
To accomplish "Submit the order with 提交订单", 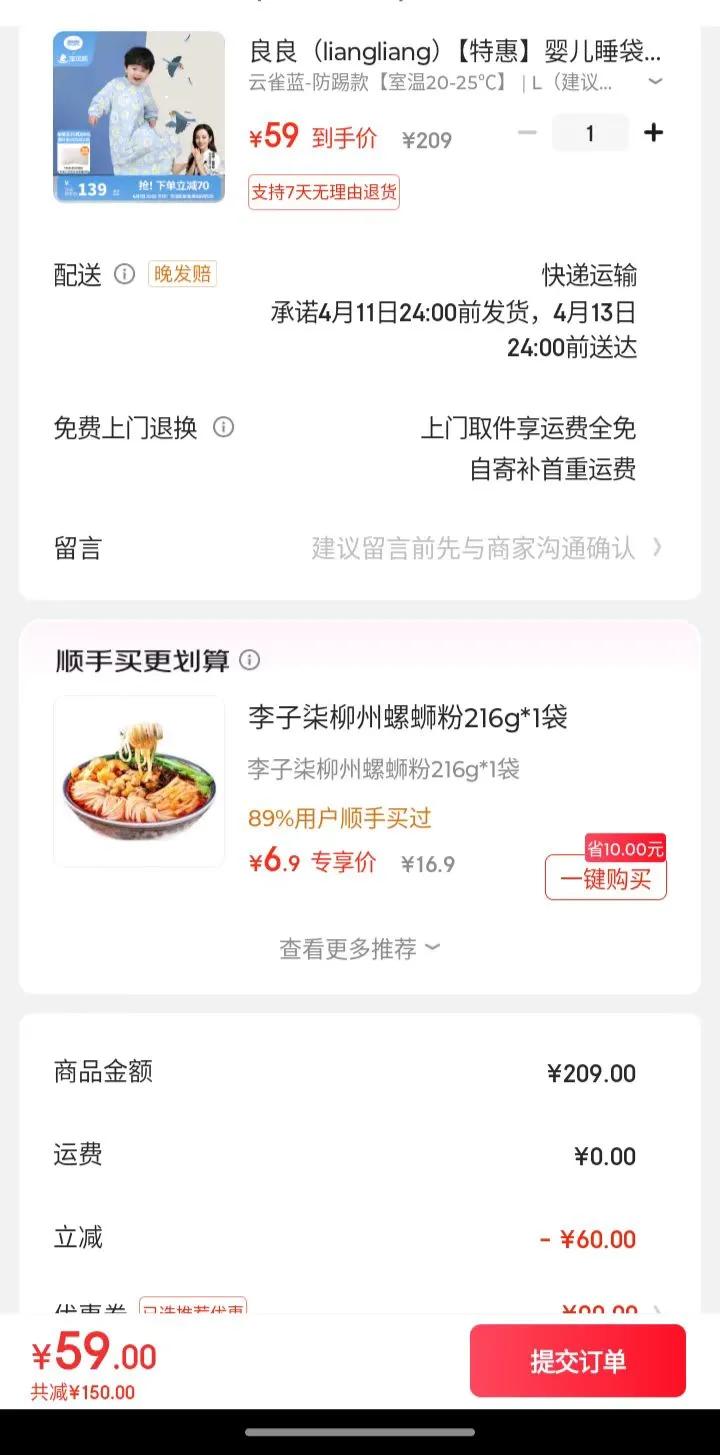I will pyautogui.click(x=577, y=1361).
